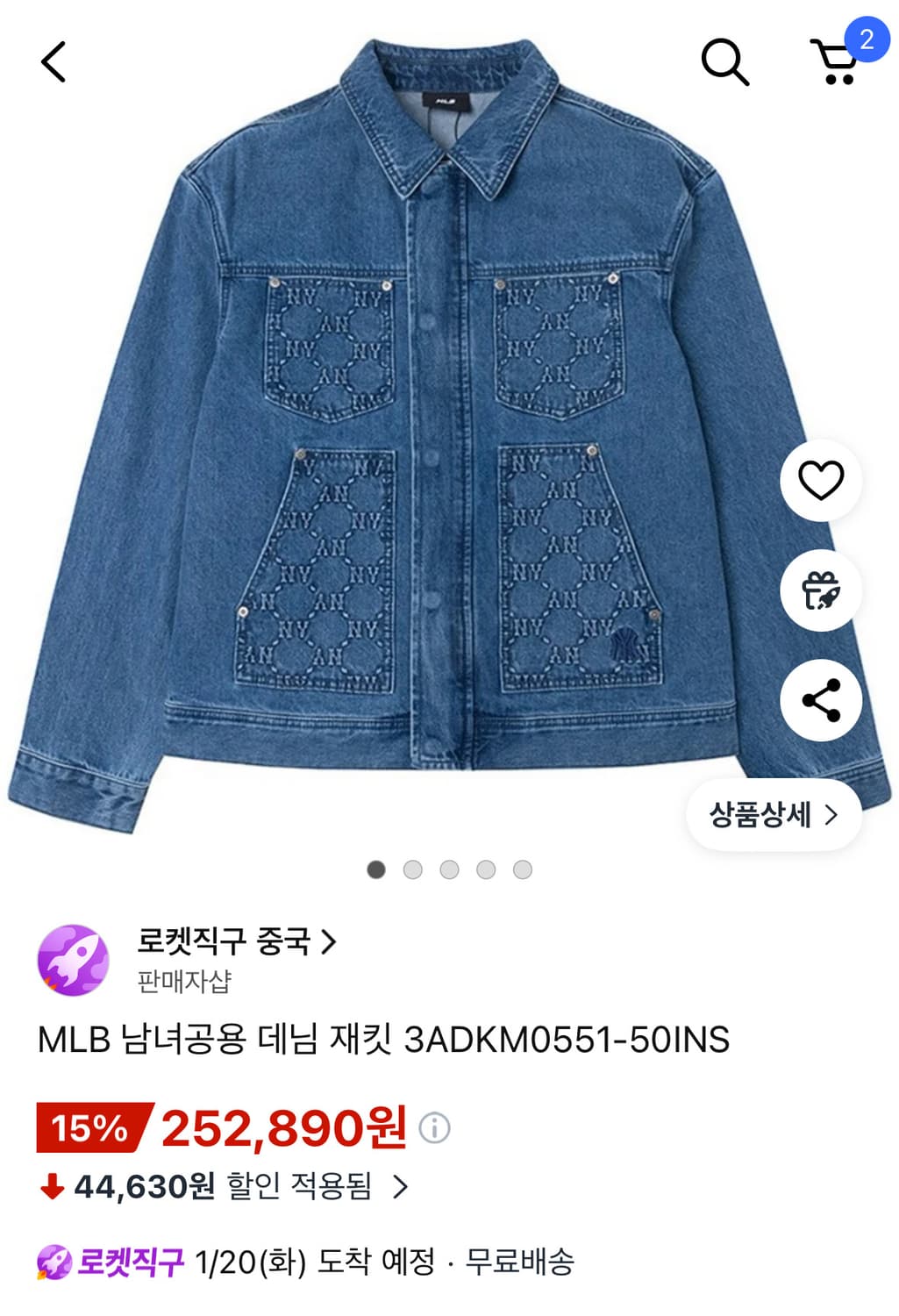Select the second carousel indicator dot

tap(413, 869)
